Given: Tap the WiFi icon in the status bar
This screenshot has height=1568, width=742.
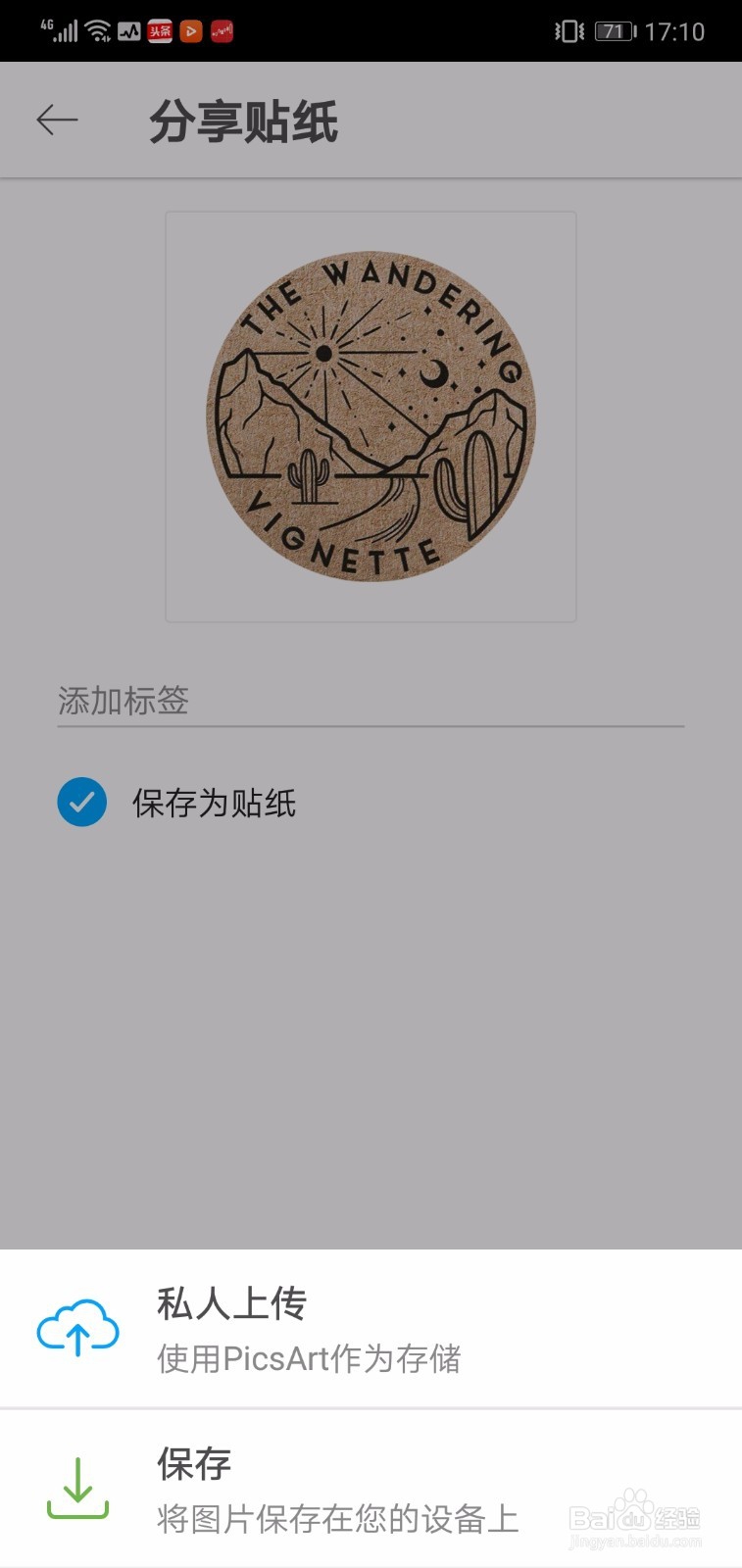Looking at the screenshot, I should tap(95, 29).
